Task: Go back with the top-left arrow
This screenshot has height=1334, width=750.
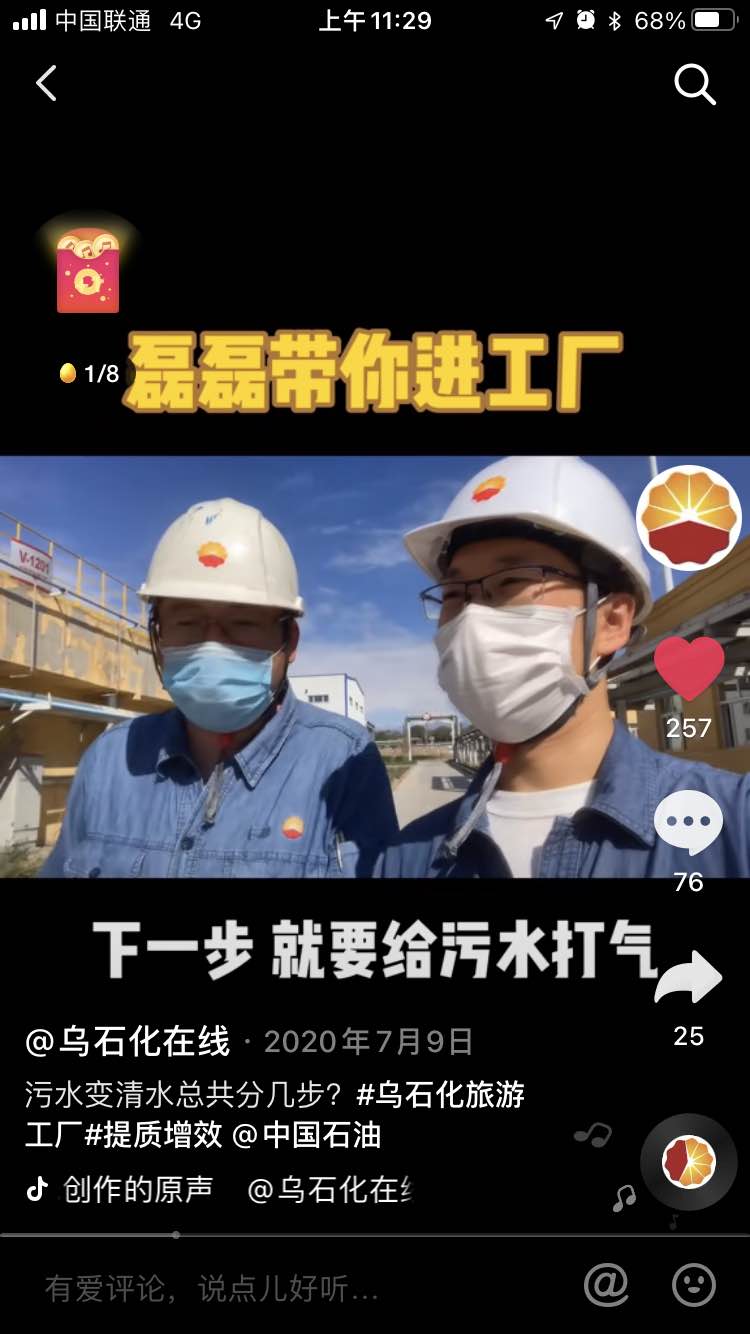Action: click(x=47, y=84)
